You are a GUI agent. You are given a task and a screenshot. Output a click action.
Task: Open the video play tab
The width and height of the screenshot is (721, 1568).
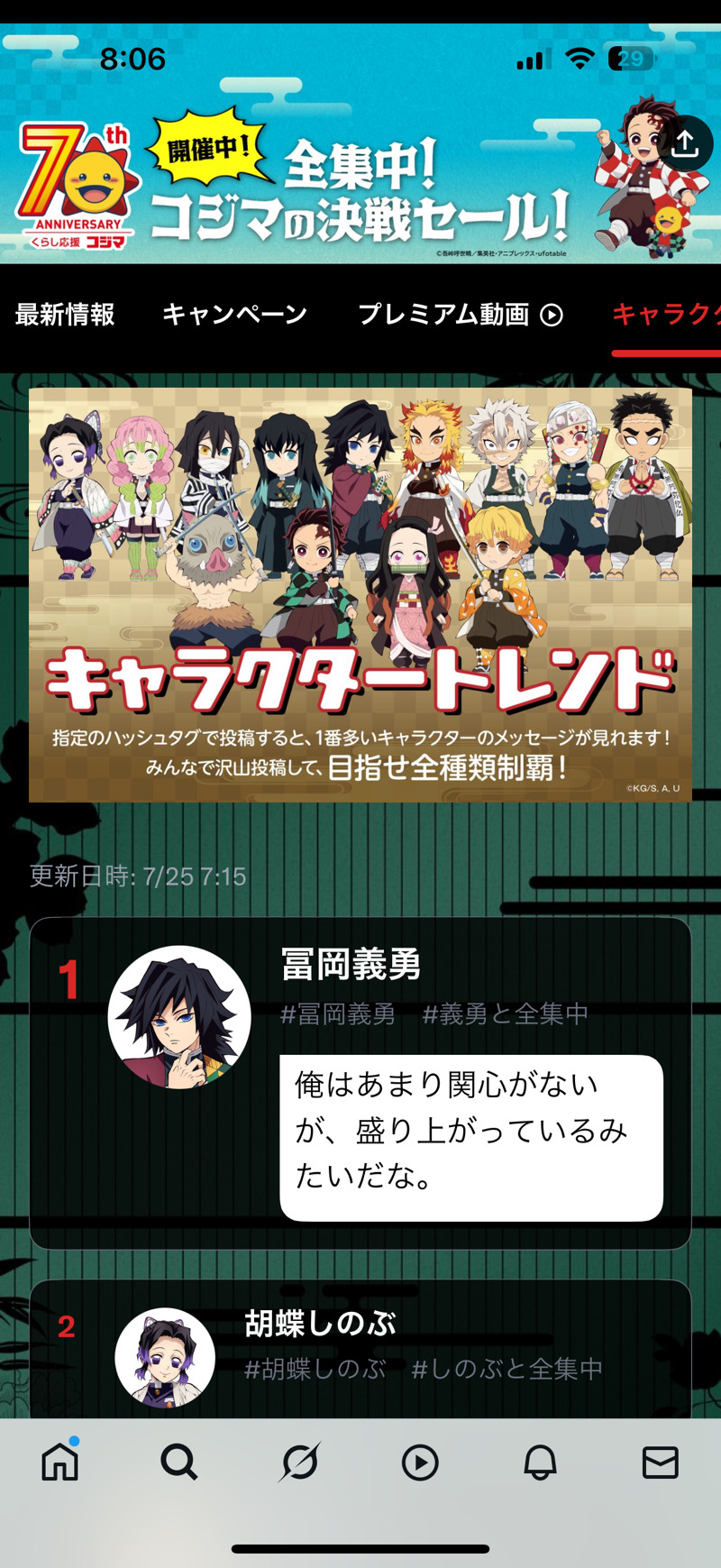[x=420, y=1462]
